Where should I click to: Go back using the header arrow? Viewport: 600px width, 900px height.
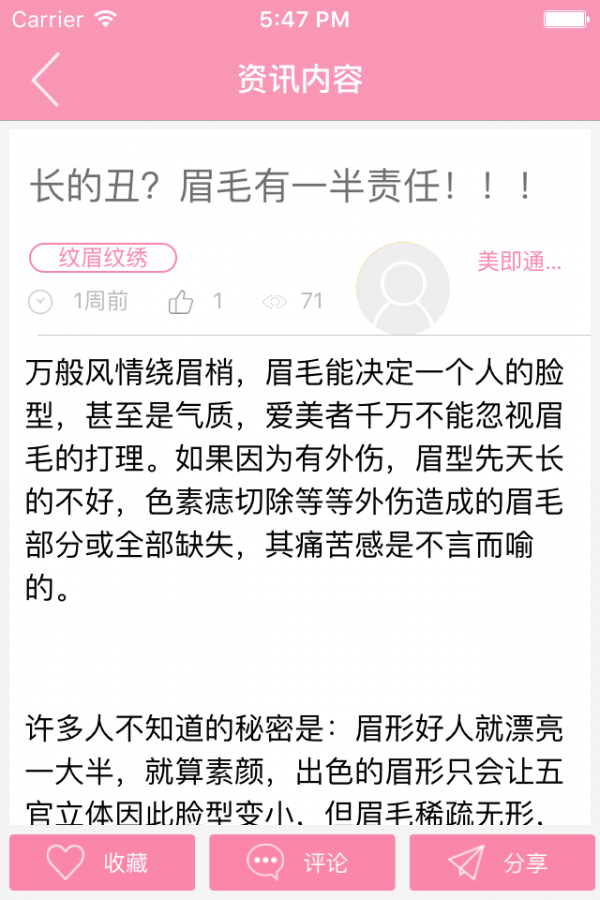click(46, 80)
